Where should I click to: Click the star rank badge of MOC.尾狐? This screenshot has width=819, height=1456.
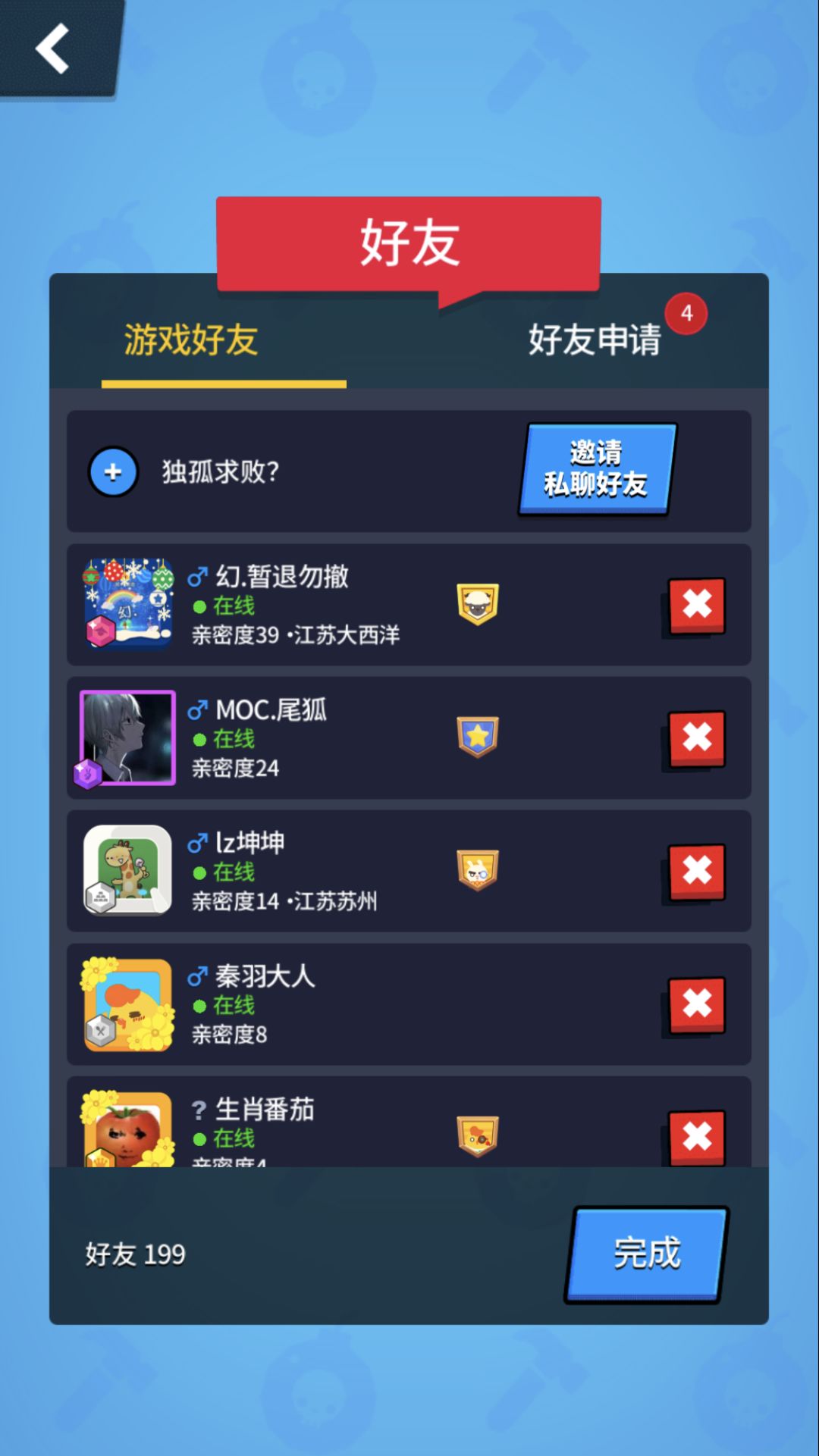[x=477, y=737]
